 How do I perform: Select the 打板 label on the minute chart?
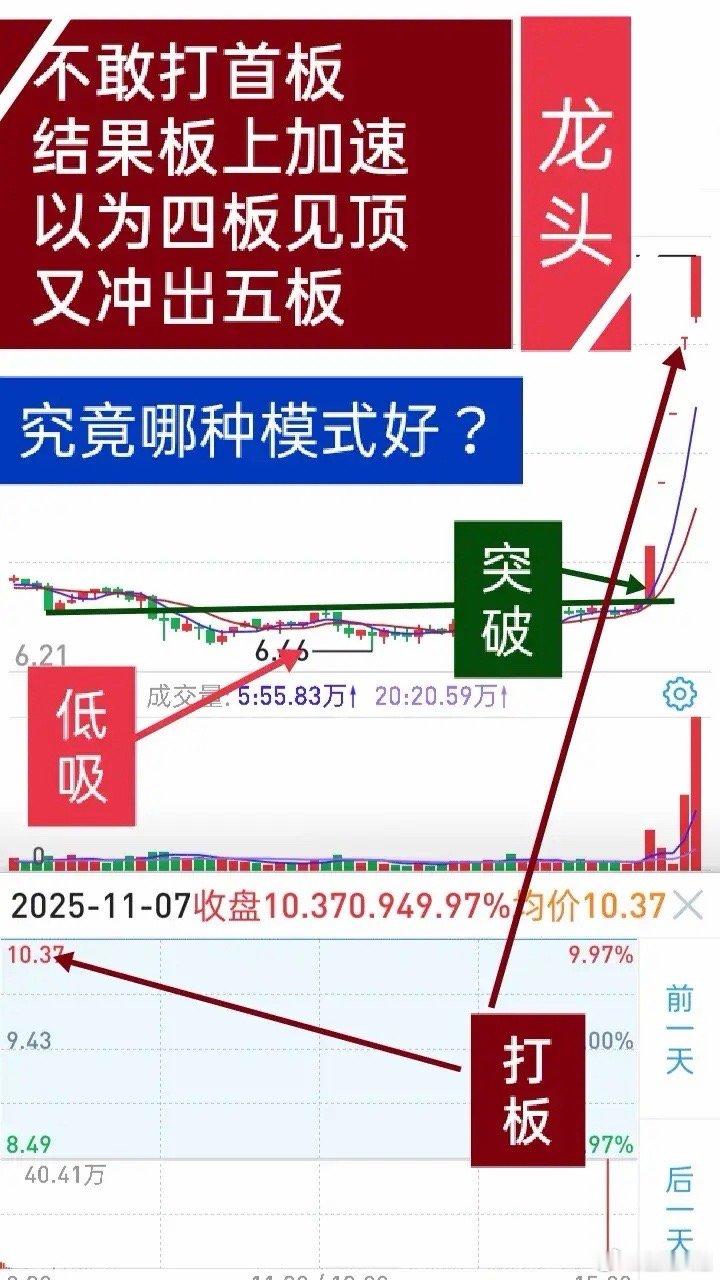(526, 1089)
